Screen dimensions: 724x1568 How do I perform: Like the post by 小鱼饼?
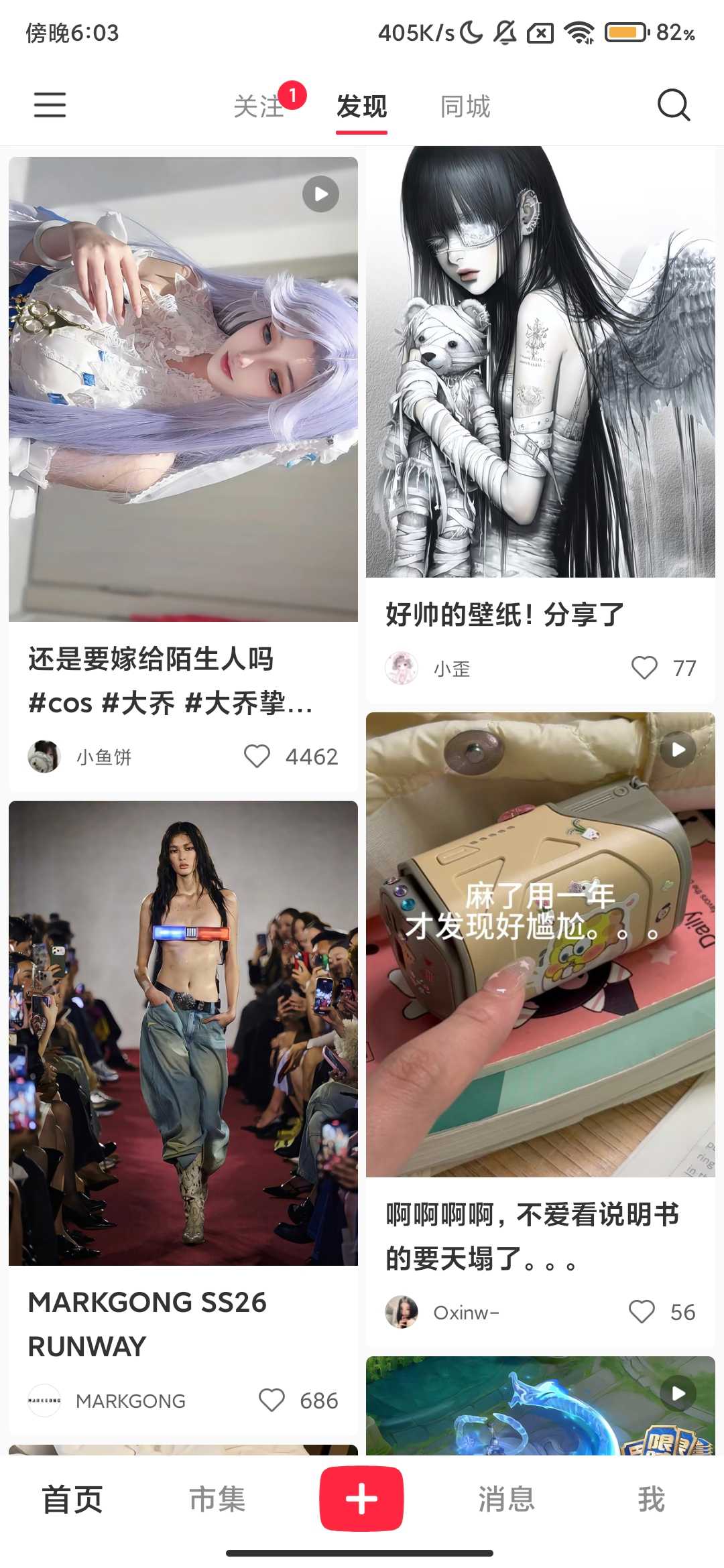(257, 757)
